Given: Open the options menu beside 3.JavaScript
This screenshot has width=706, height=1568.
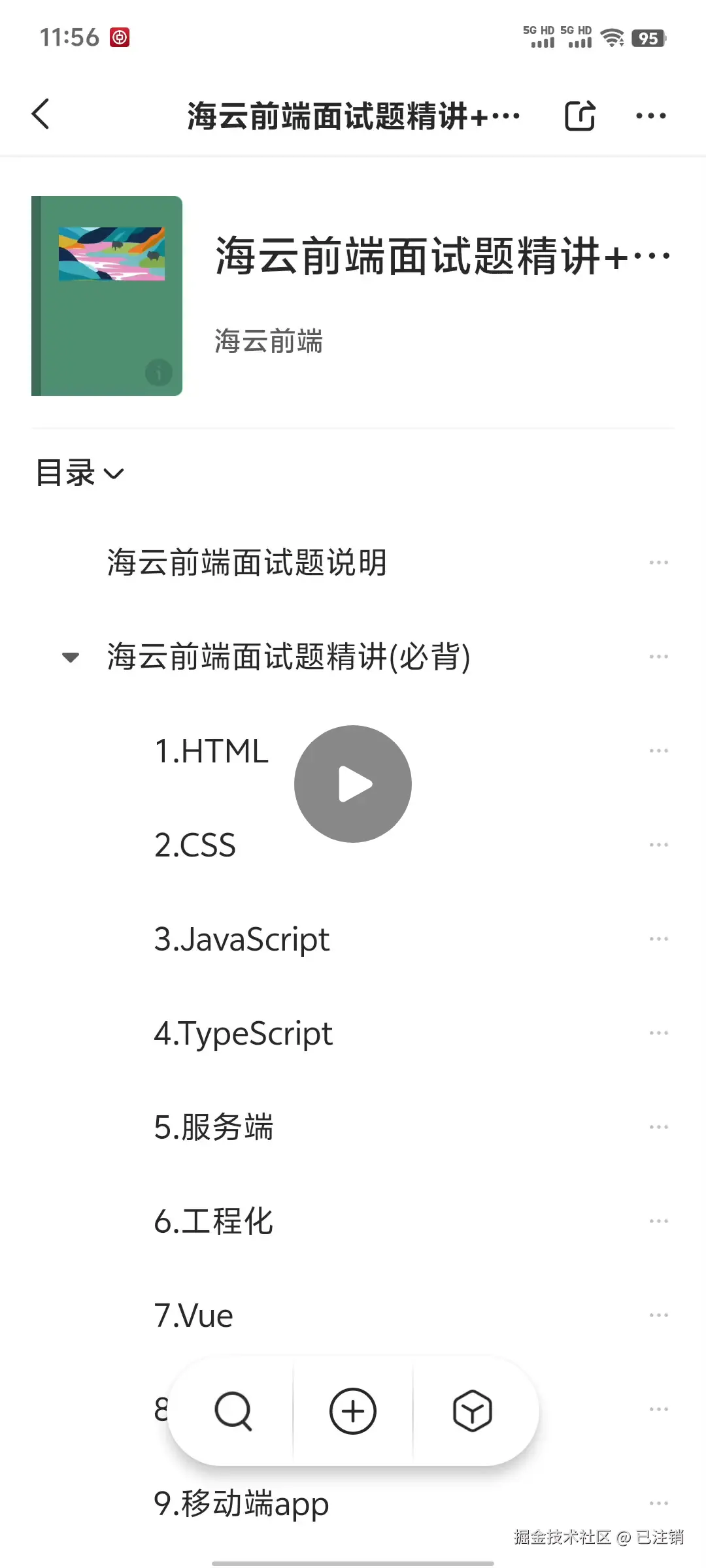Looking at the screenshot, I should coord(658,938).
